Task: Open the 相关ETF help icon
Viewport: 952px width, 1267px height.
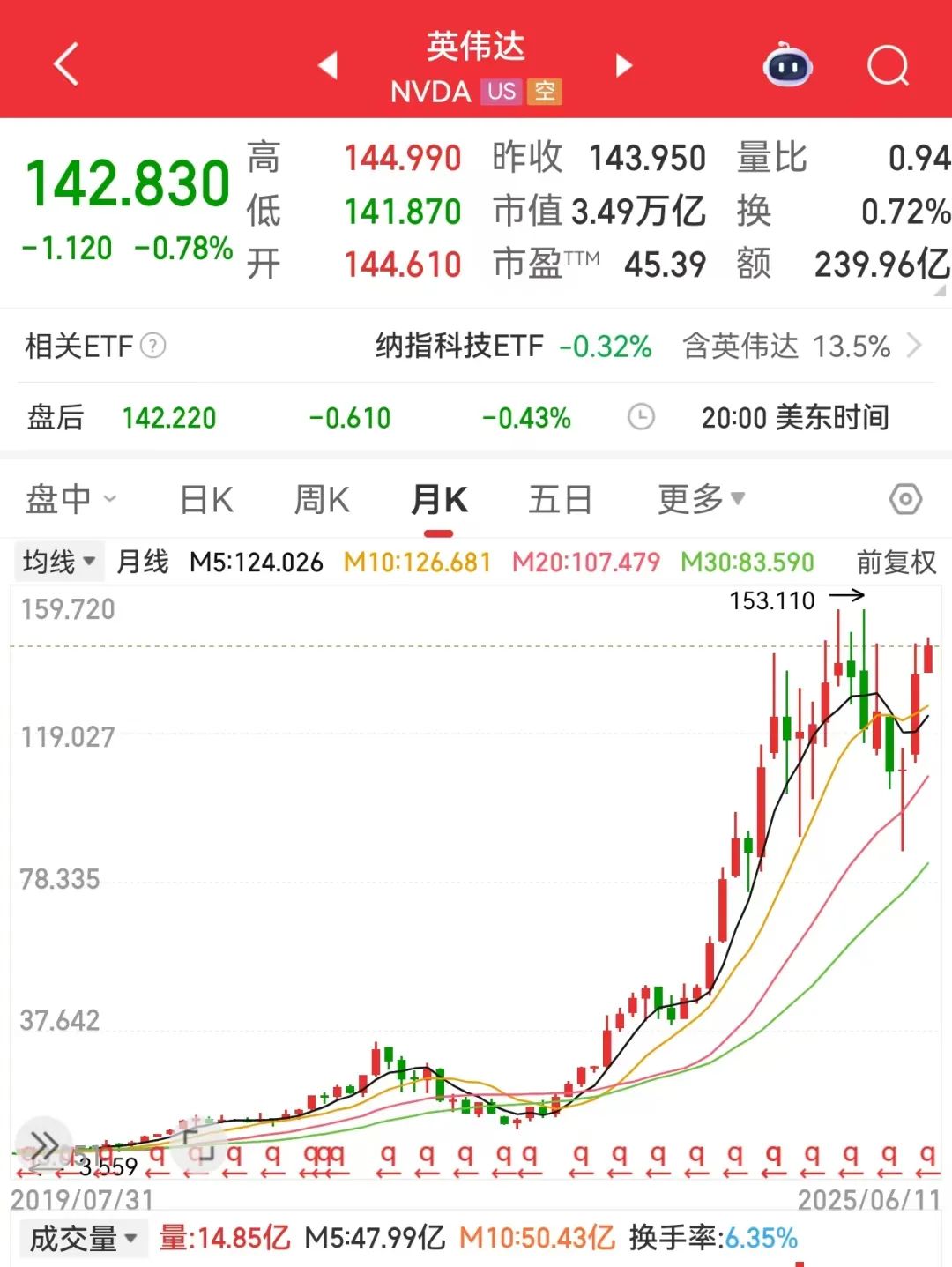Action: point(153,346)
